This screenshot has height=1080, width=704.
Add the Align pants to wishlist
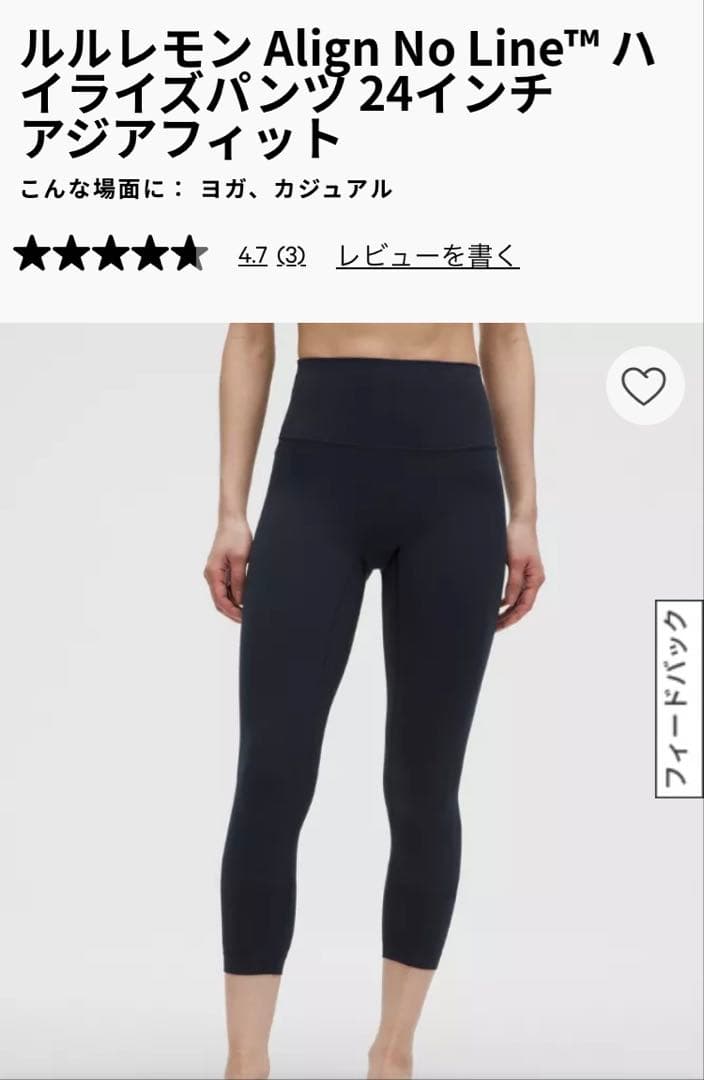click(644, 386)
